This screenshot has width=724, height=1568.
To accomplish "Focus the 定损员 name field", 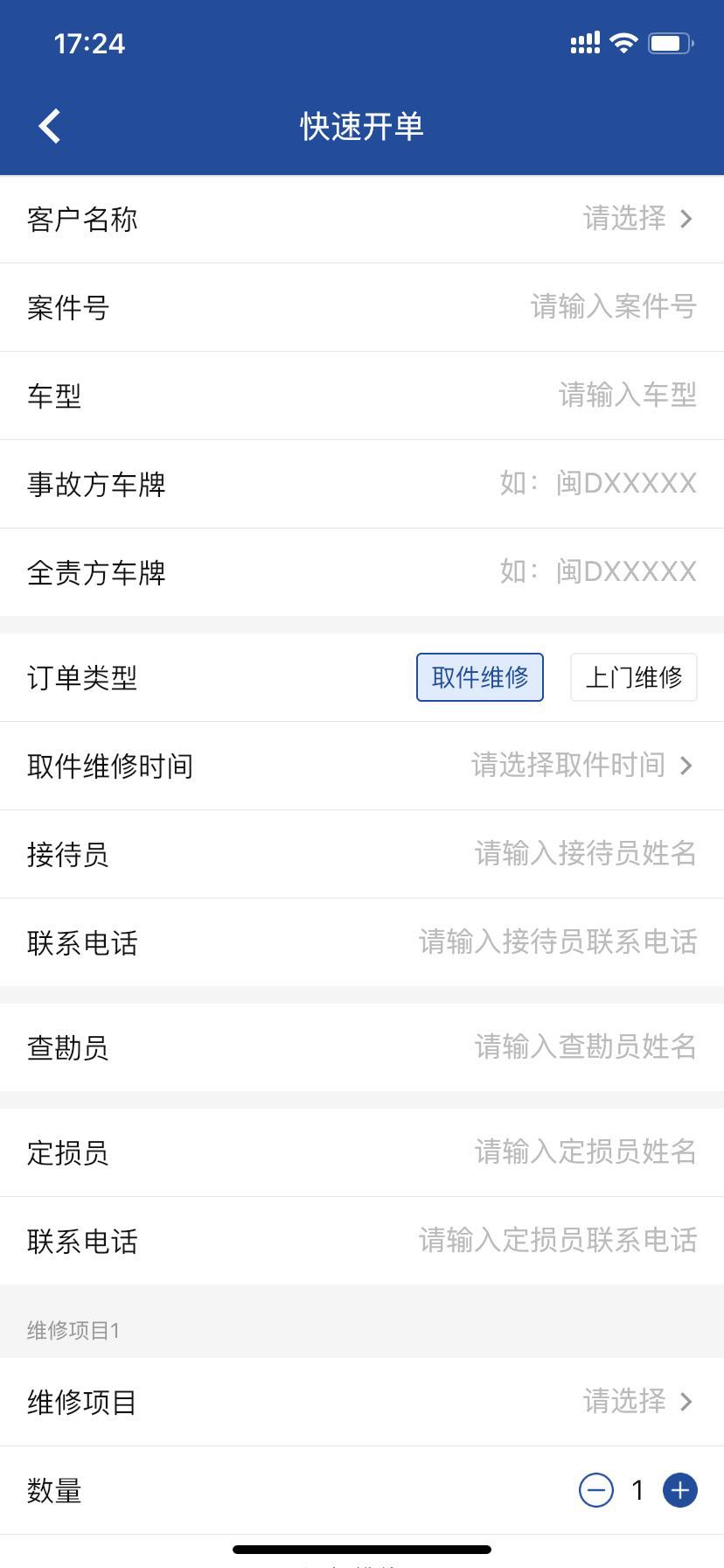I will [584, 1152].
